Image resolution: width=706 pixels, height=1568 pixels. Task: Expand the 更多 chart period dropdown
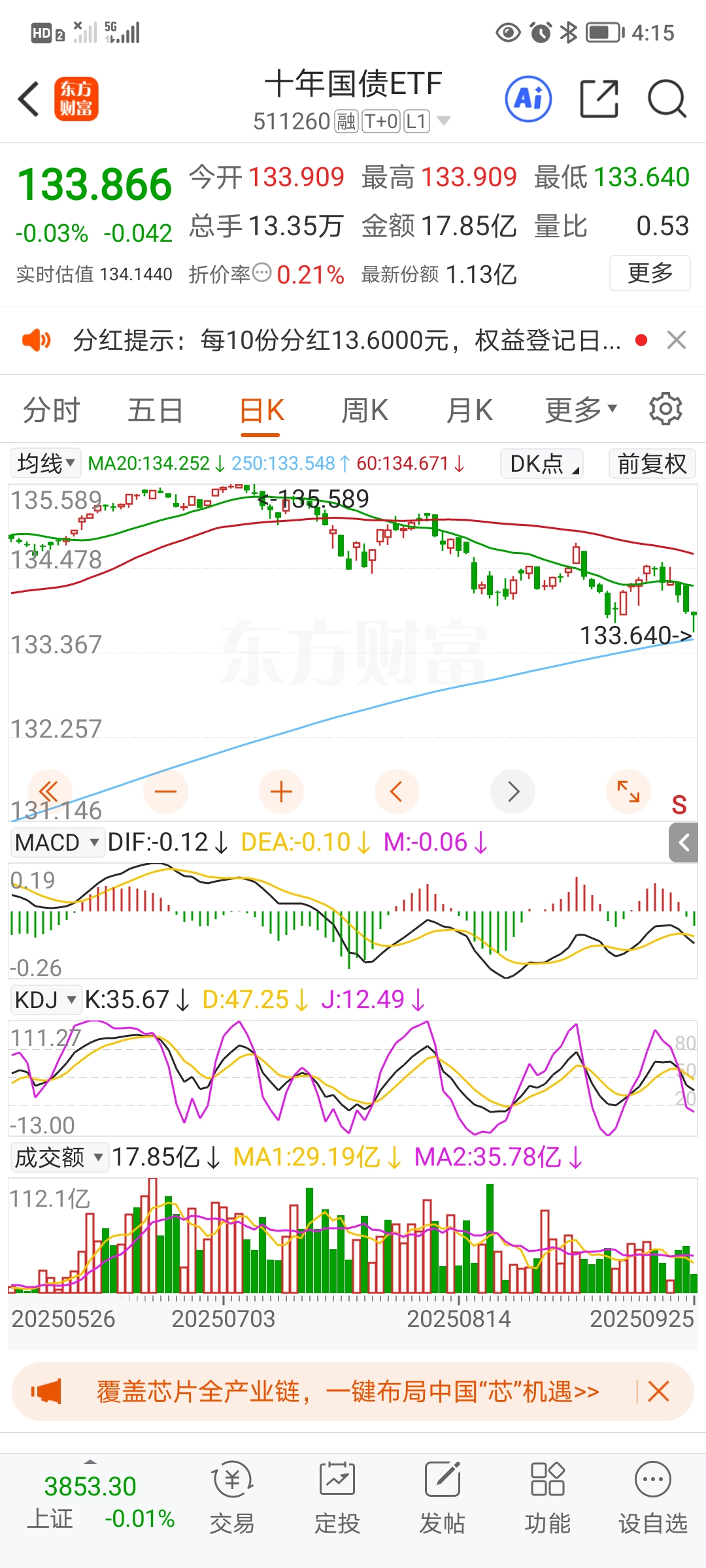tap(580, 410)
